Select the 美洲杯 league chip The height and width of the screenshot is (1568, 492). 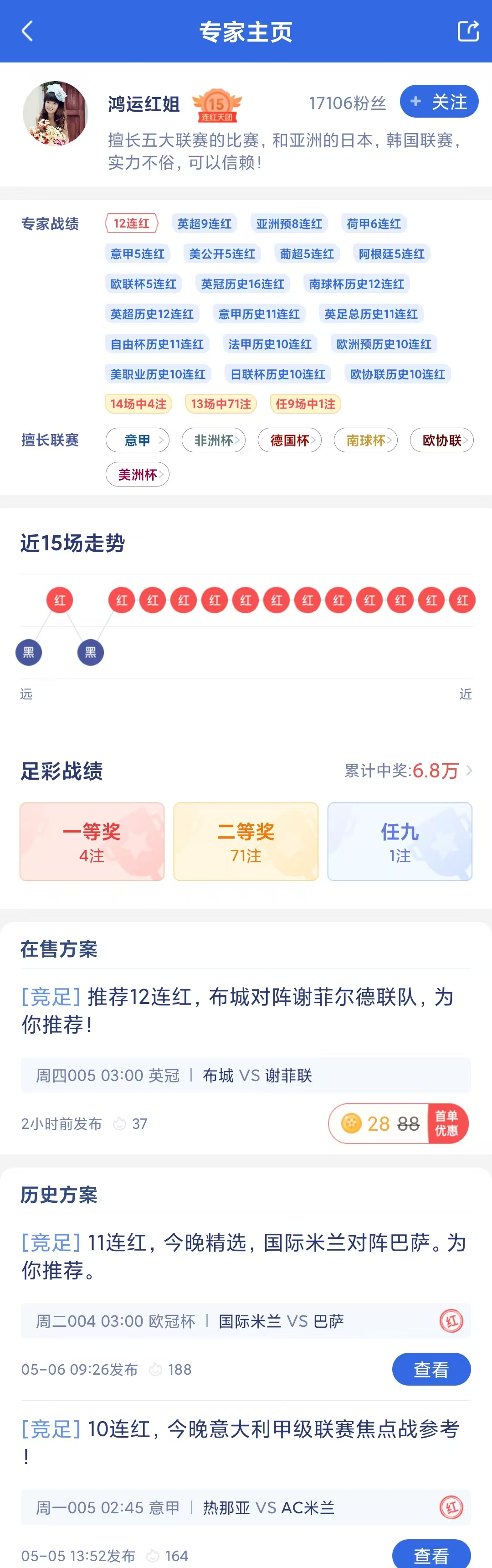(138, 474)
